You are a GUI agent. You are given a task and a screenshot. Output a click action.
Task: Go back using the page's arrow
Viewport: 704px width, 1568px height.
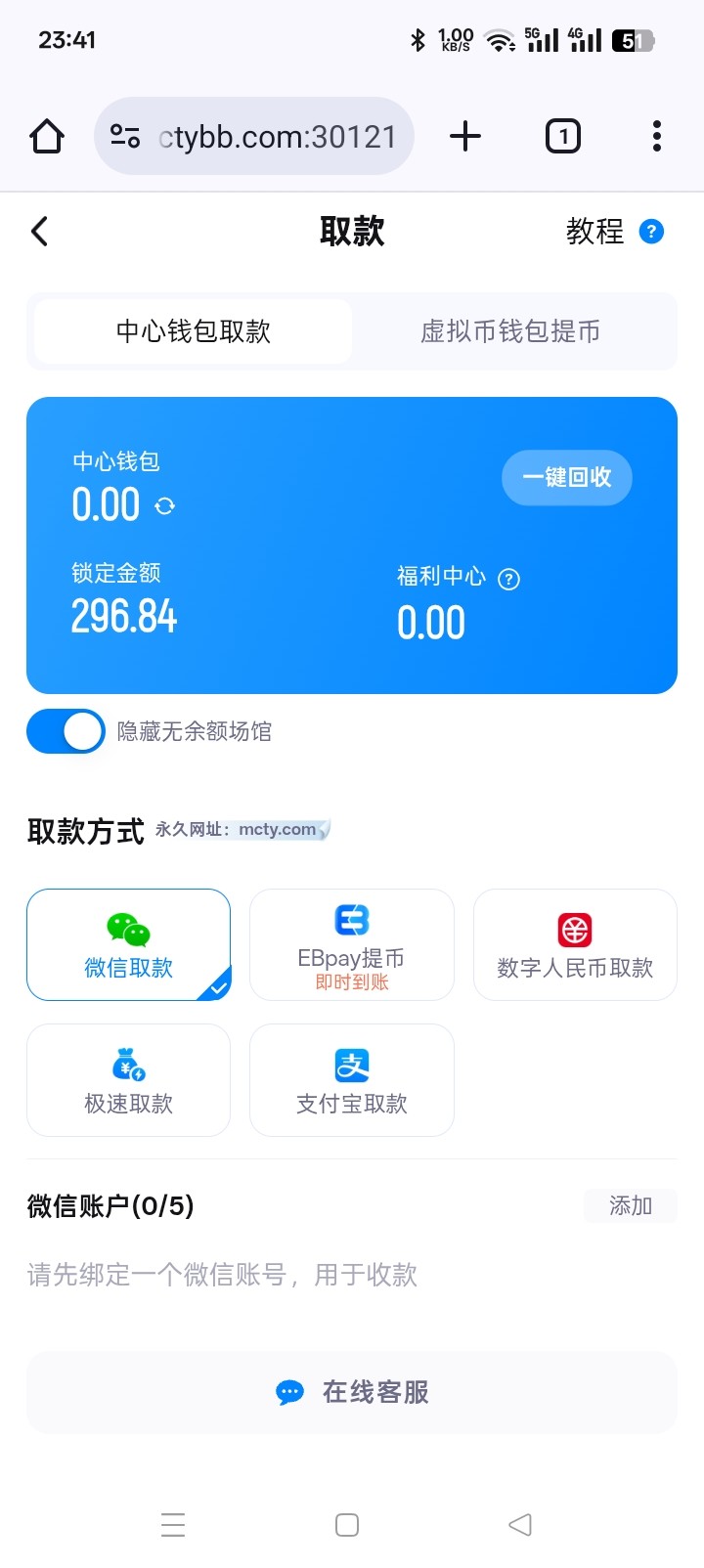[x=40, y=232]
